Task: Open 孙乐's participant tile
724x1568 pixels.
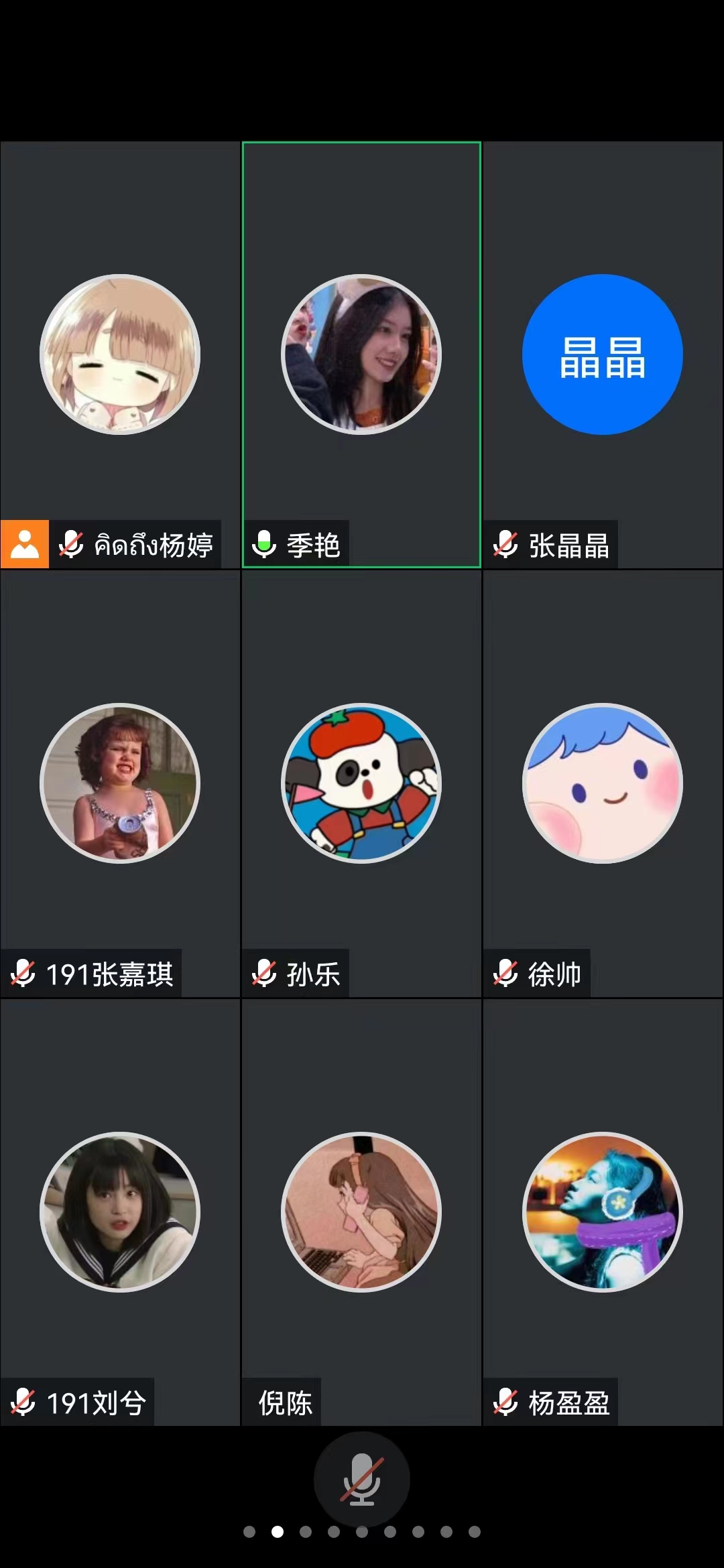Action: click(x=361, y=783)
